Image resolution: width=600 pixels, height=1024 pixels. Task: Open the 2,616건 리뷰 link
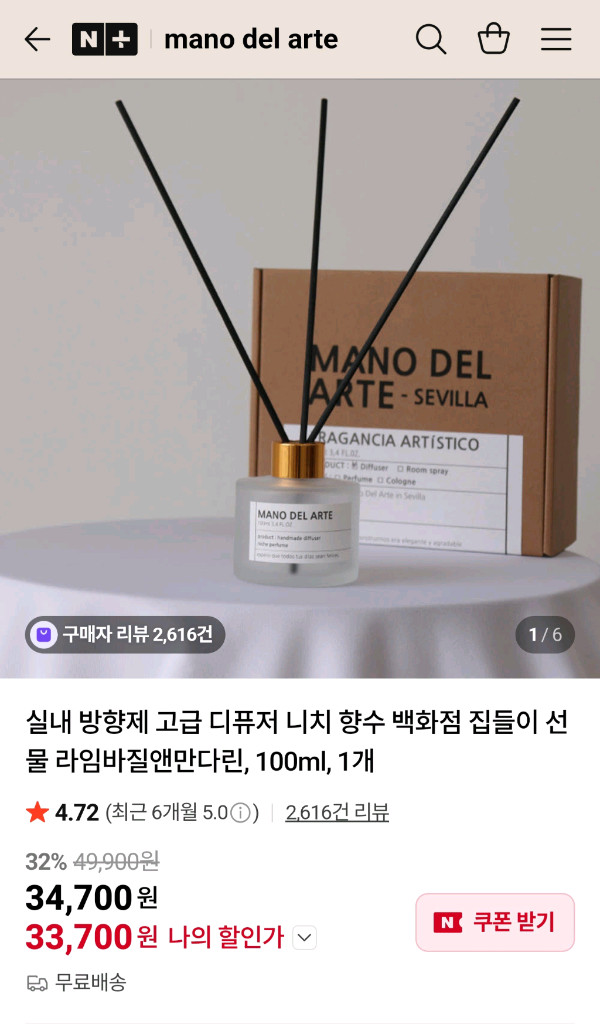click(337, 812)
